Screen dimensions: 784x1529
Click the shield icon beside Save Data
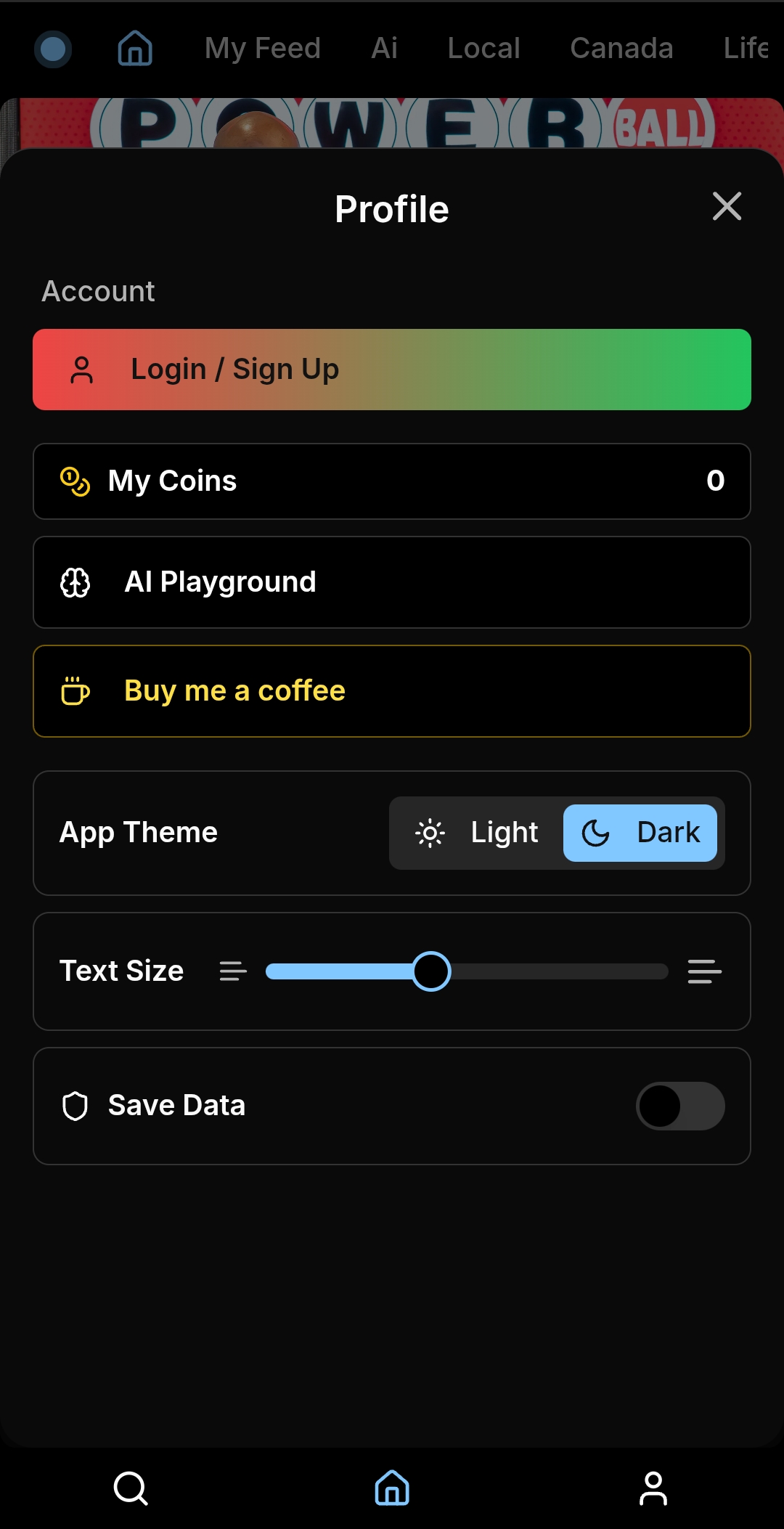75,1105
